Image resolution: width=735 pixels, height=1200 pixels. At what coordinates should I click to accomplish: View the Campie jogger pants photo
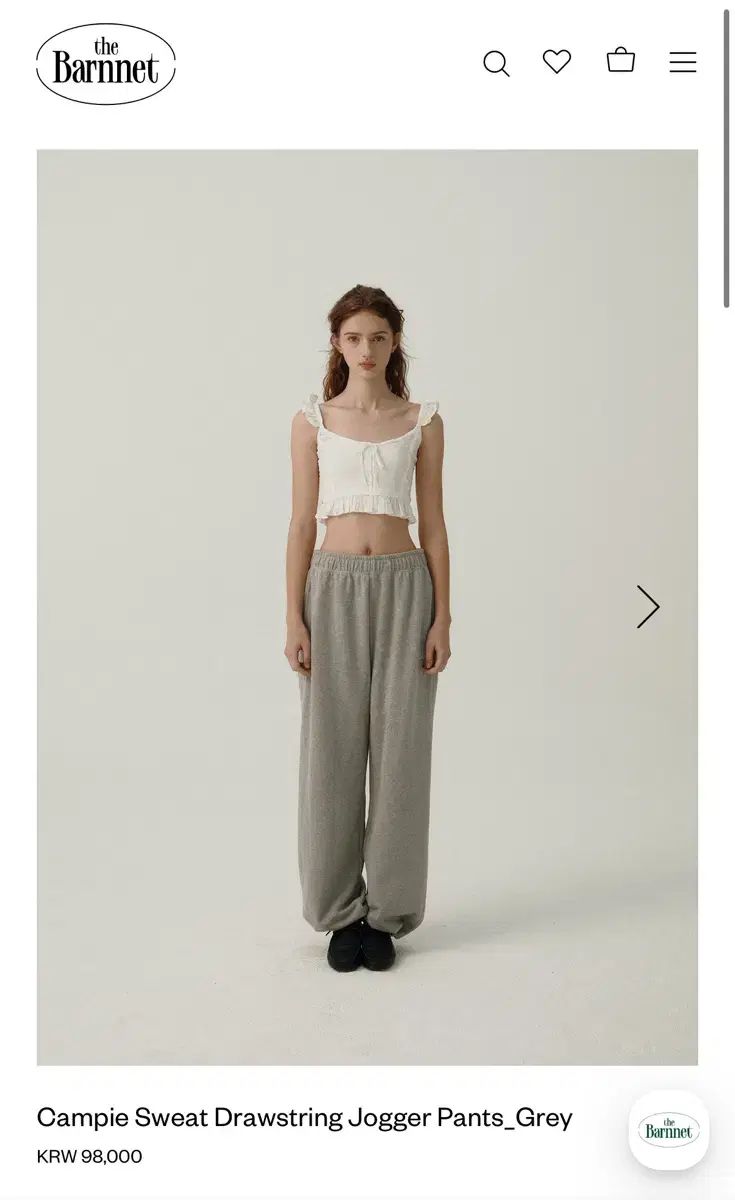367,607
